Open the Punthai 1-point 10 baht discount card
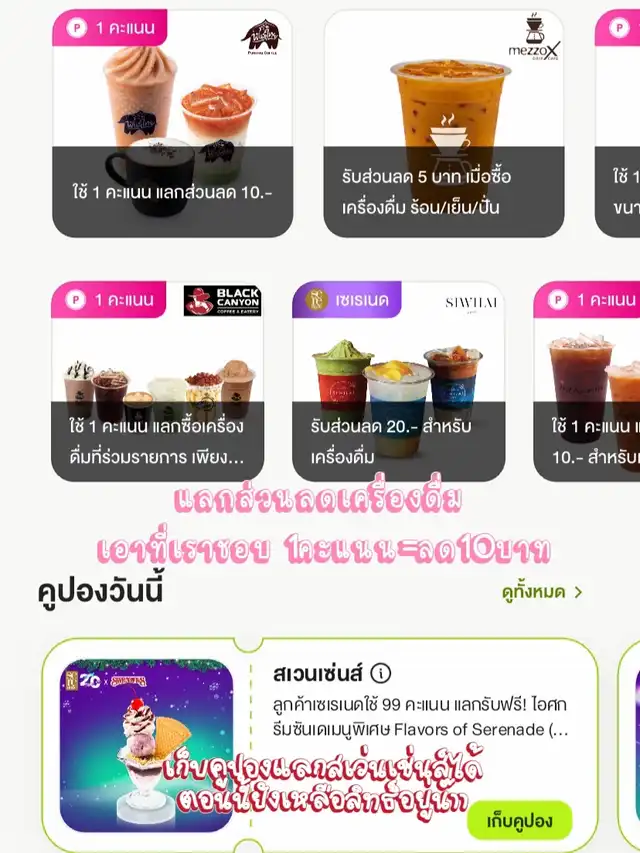 (x=172, y=123)
